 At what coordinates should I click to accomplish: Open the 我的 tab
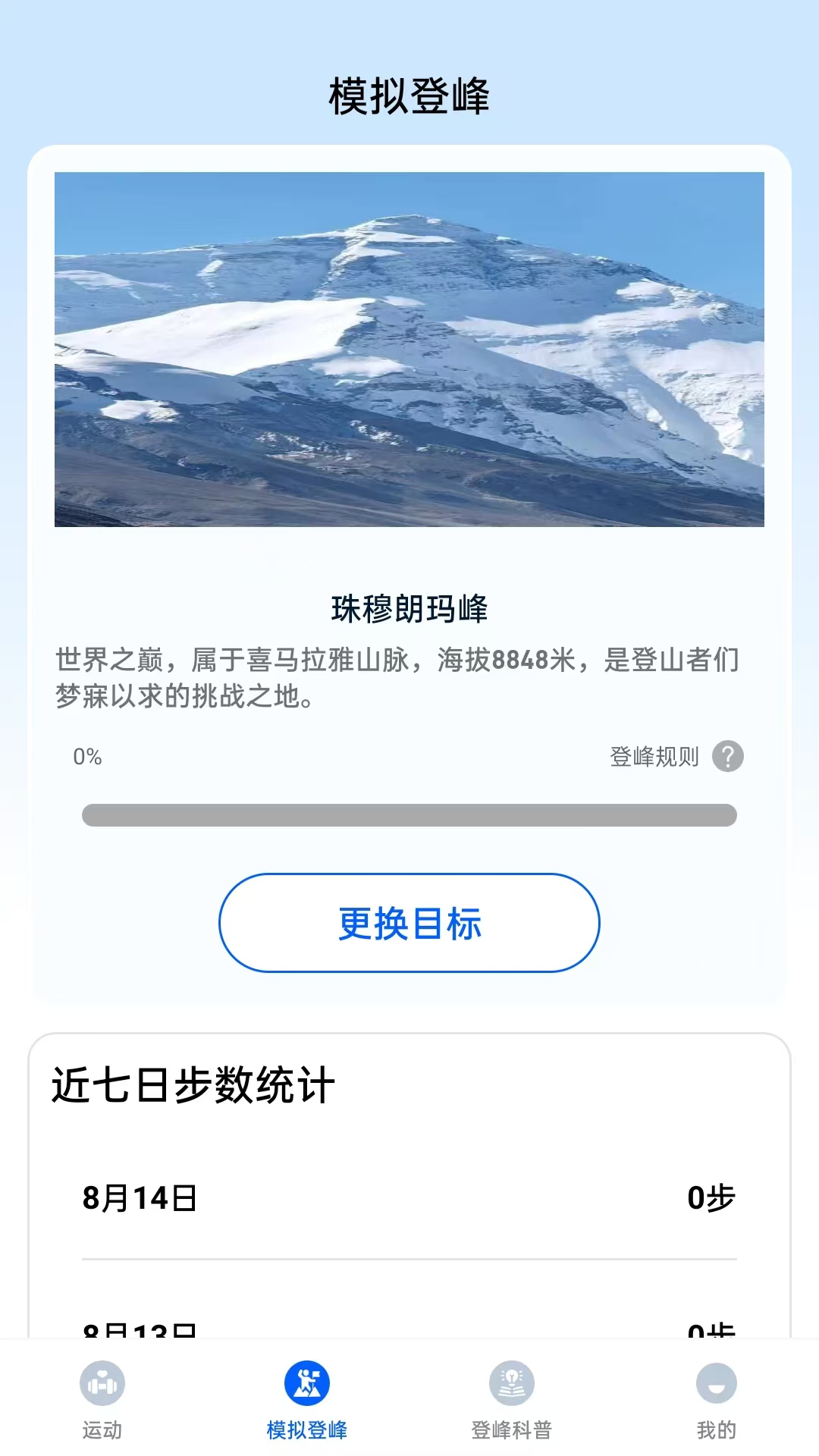(x=716, y=1400)
